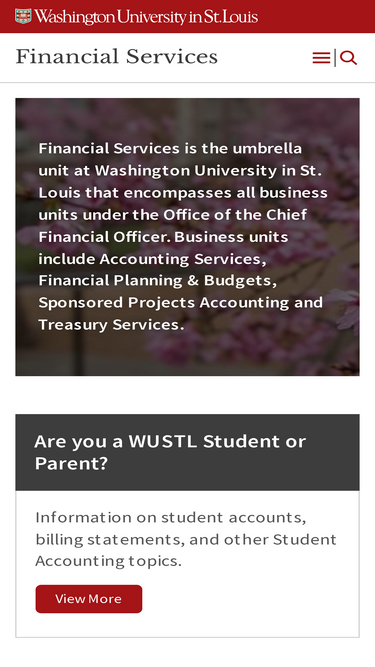Viewport: 375px width, 667px height.
Task: Tap View More for student accounts
Action: 89,599
